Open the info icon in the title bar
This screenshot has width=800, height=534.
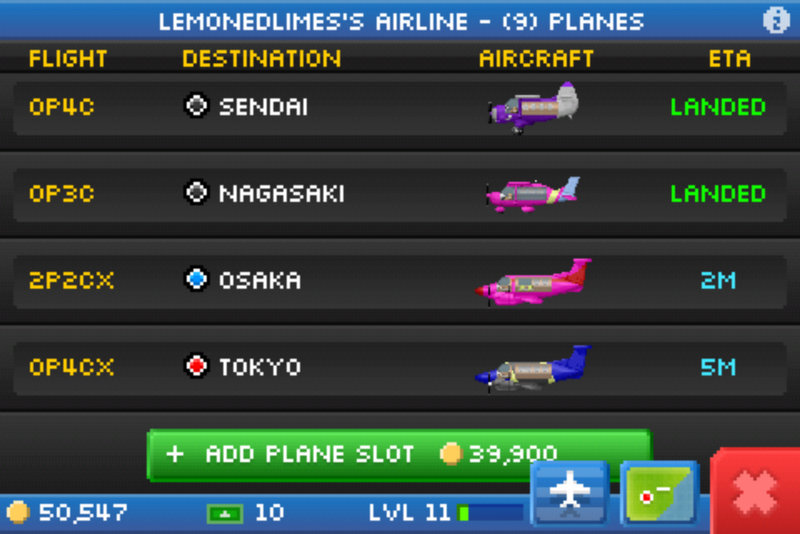[x=774, y=20]
